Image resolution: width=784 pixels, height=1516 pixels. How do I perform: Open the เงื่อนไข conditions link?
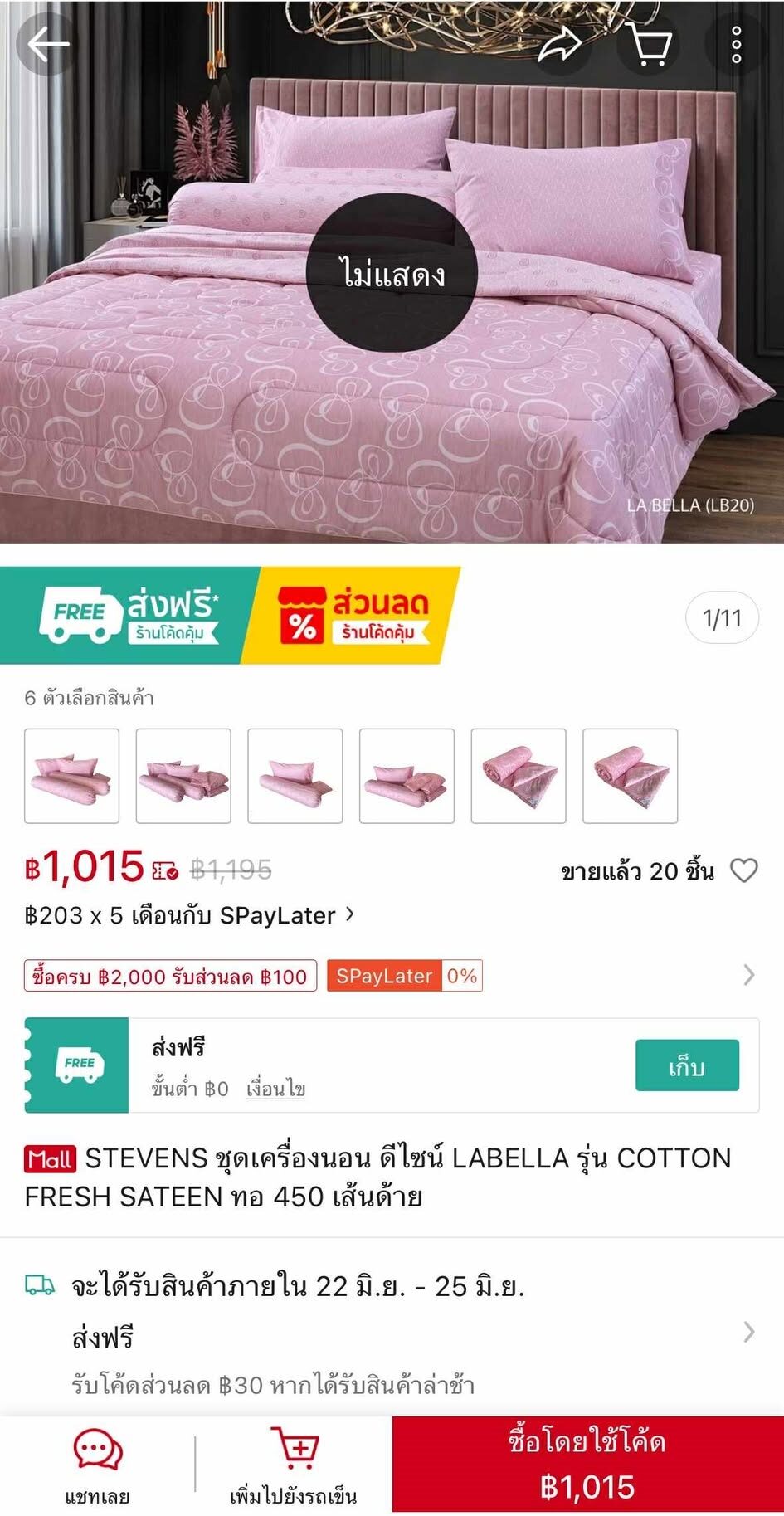[275, 1089]
